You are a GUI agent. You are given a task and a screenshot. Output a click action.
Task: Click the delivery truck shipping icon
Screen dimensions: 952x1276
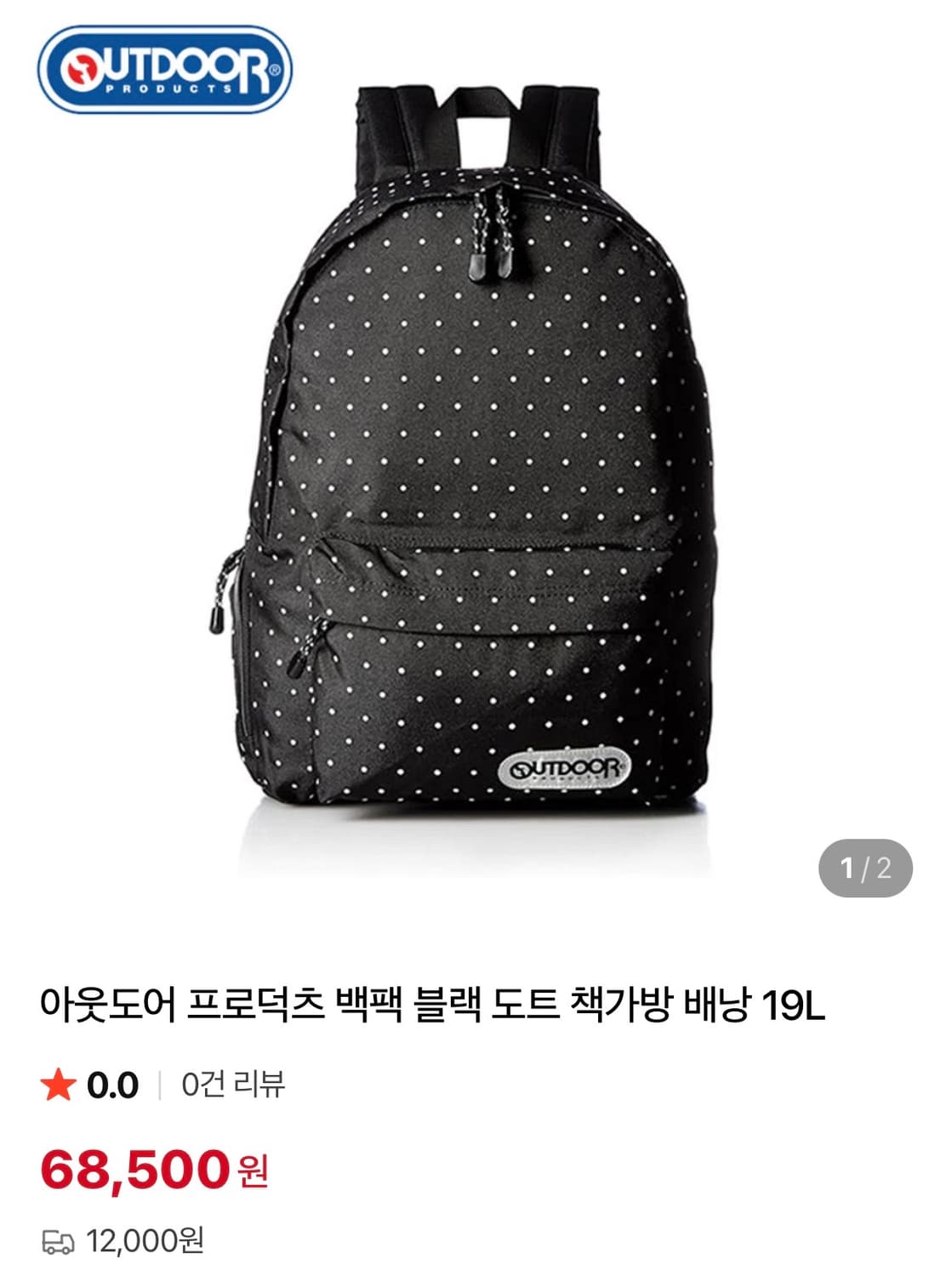(60, 1242)
